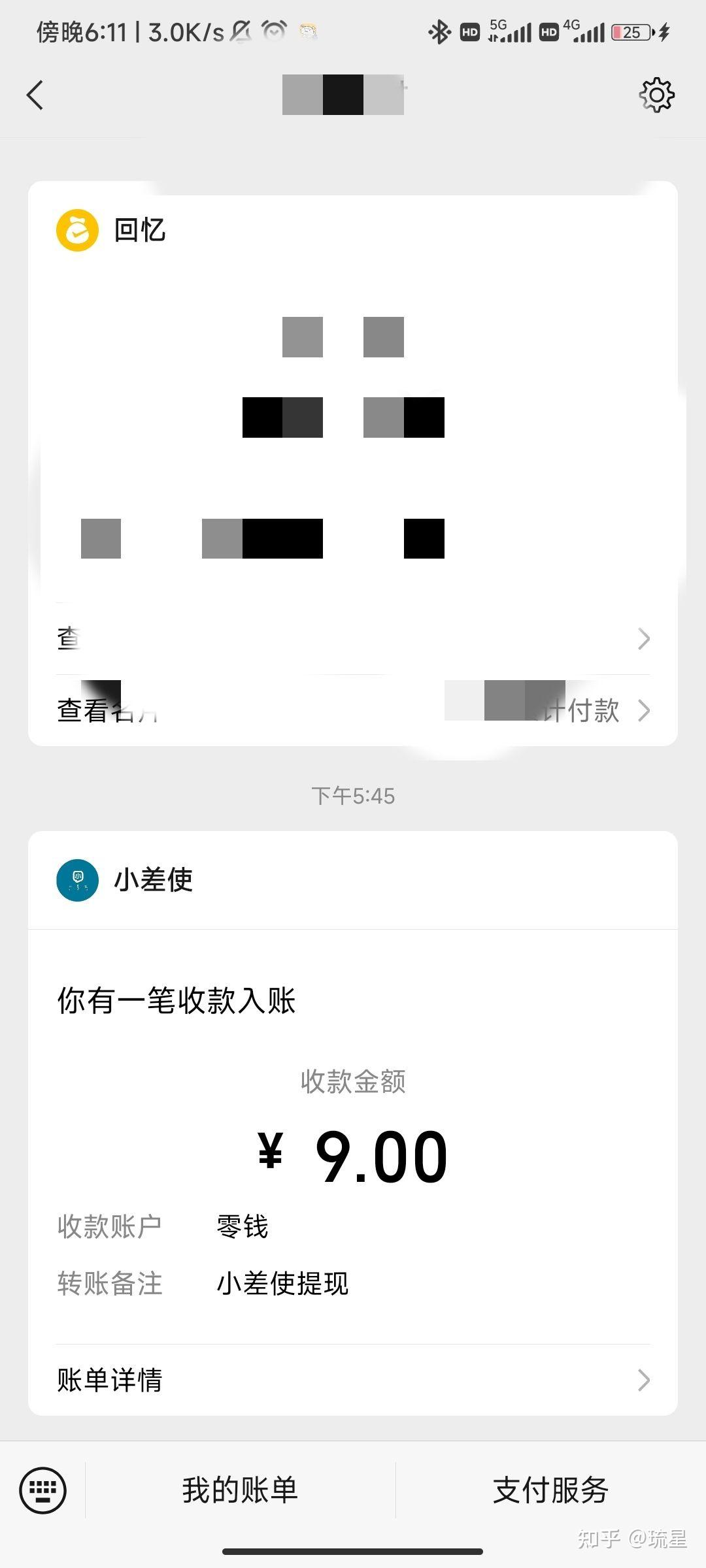The image size is (706, 1568).
Task: Open 我的账单 menu
Action: (x=240, y=1490)
